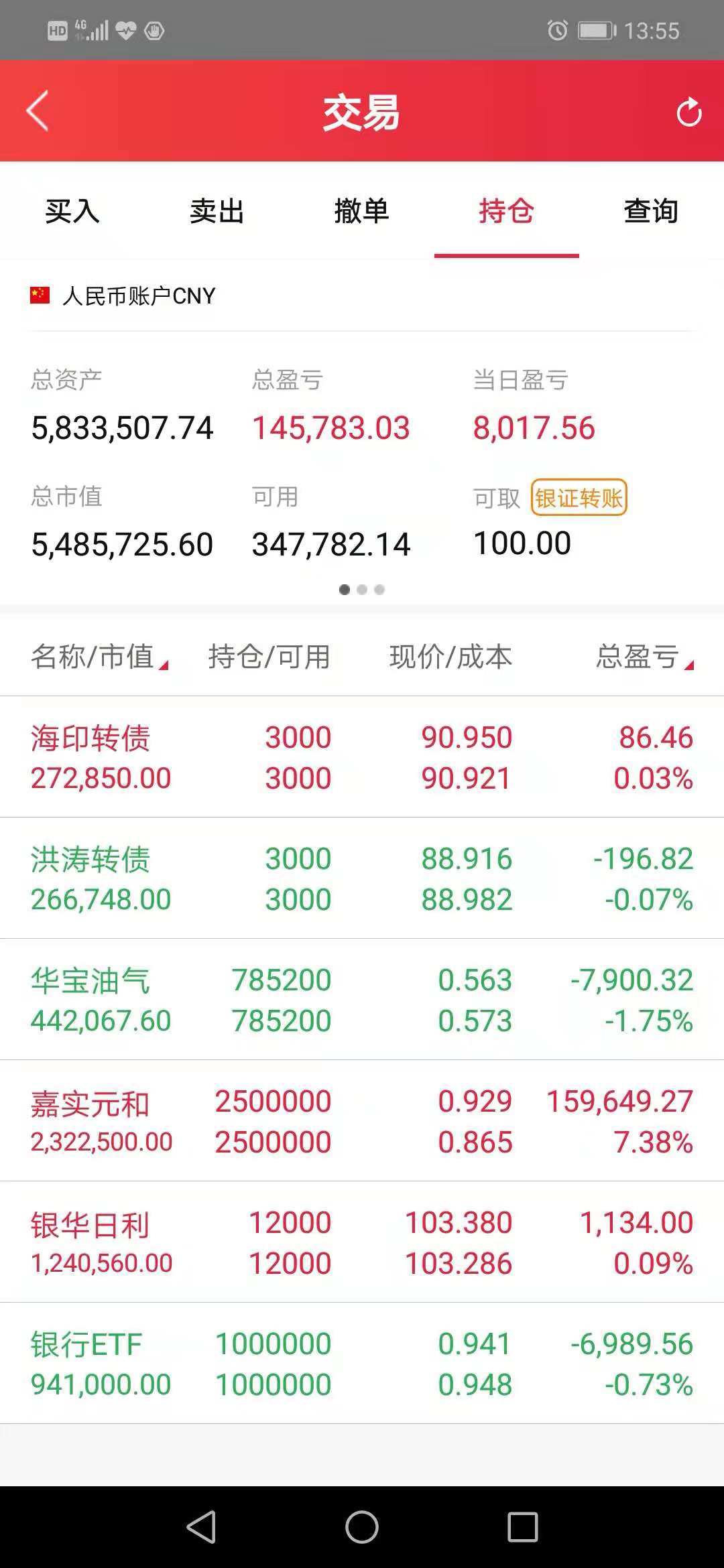This screenshot has height=1568, width=724.
Task: Open the 查询 tab
Action: (651, 211)
